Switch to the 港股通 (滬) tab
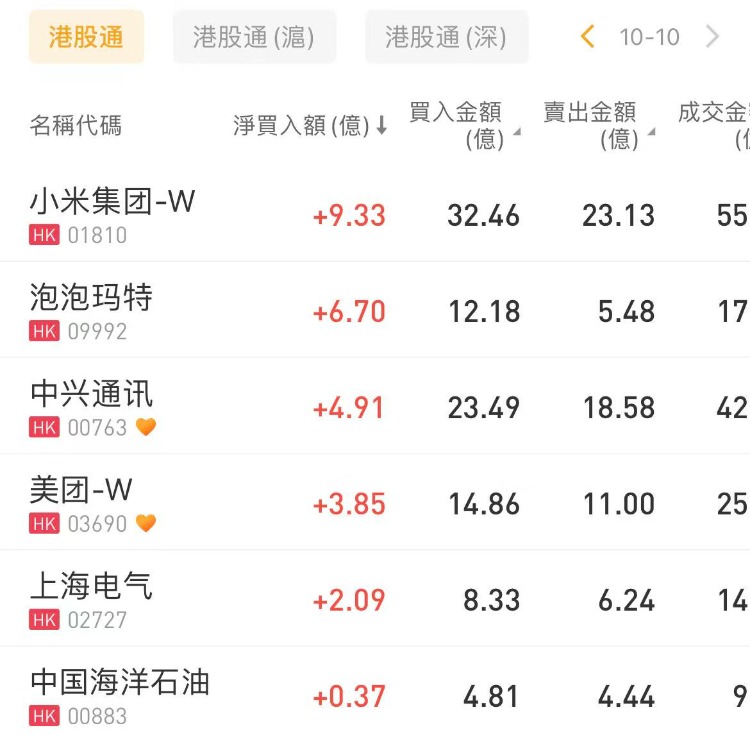This screenshot has width=750, height=737. tap(254, 37)
